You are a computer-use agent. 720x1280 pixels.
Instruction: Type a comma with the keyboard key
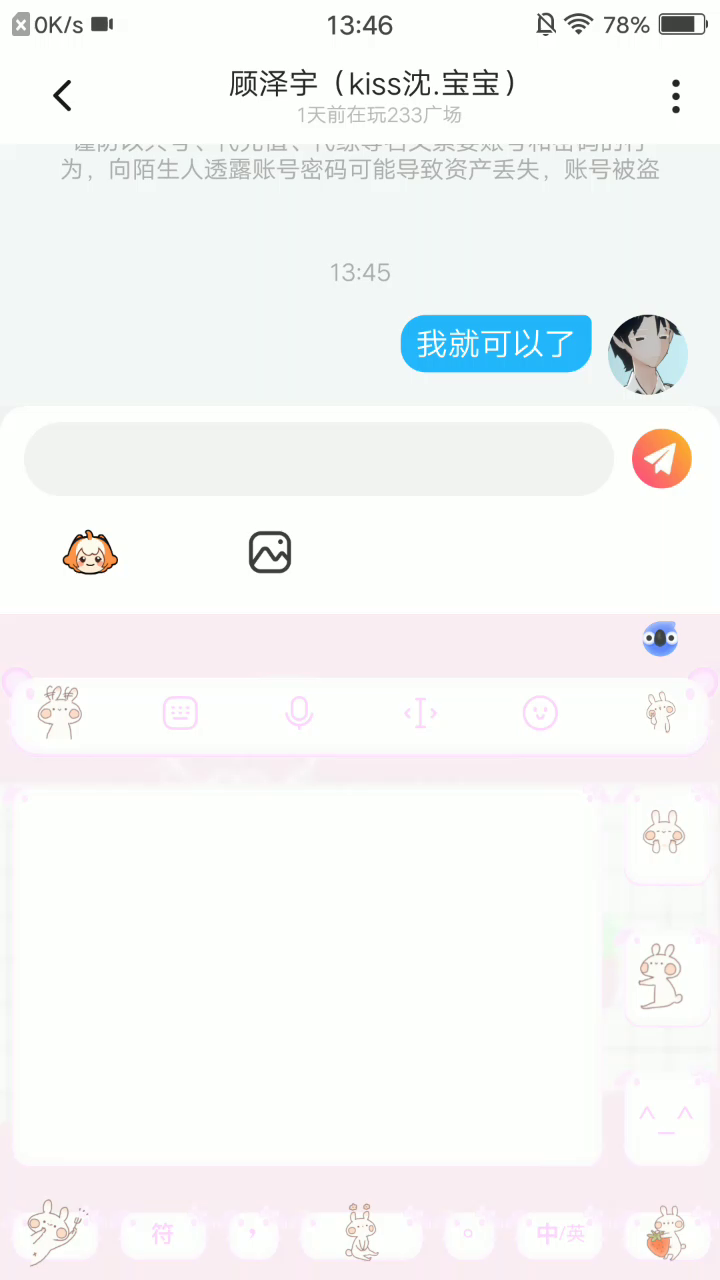[x=254, y=1234]
